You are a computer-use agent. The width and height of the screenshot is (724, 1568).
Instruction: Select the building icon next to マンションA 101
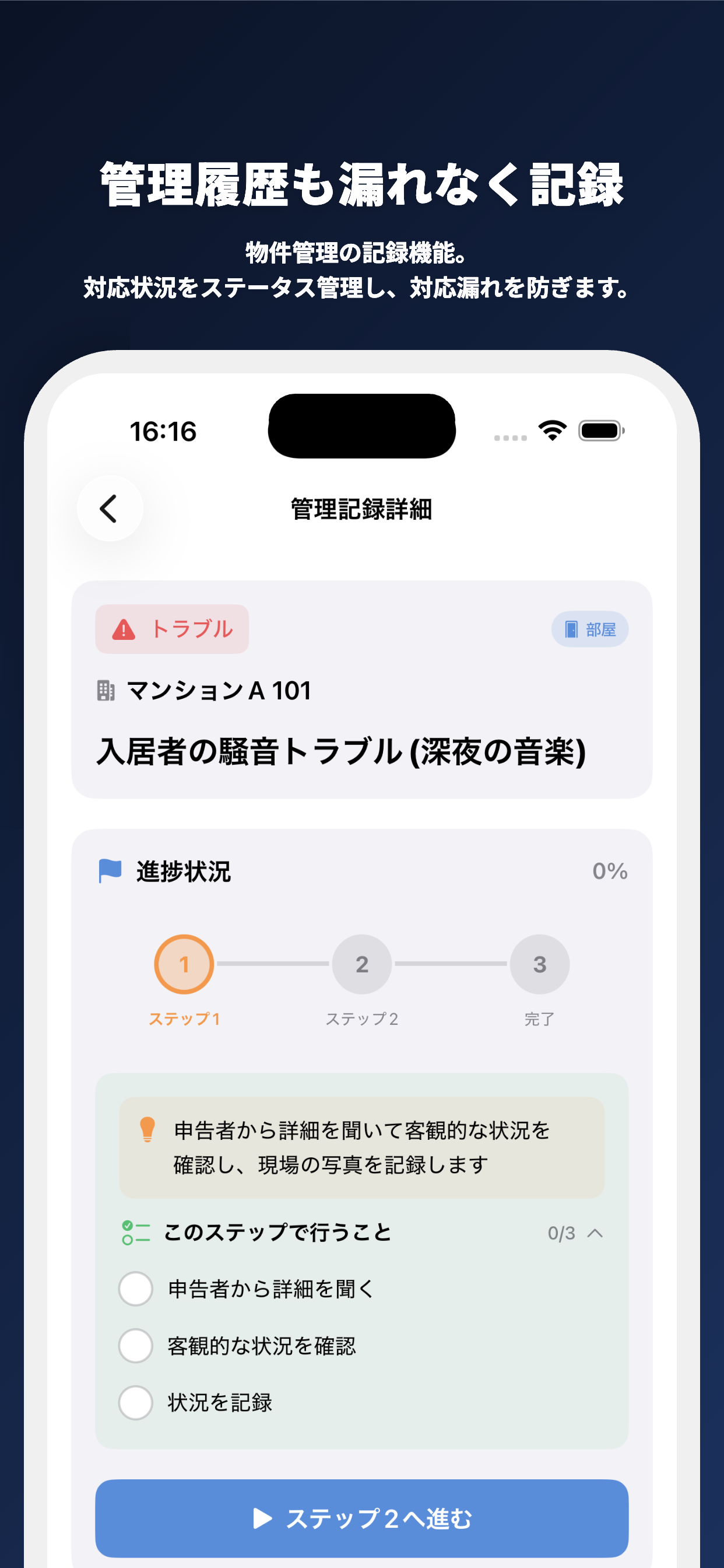point(105,691)
